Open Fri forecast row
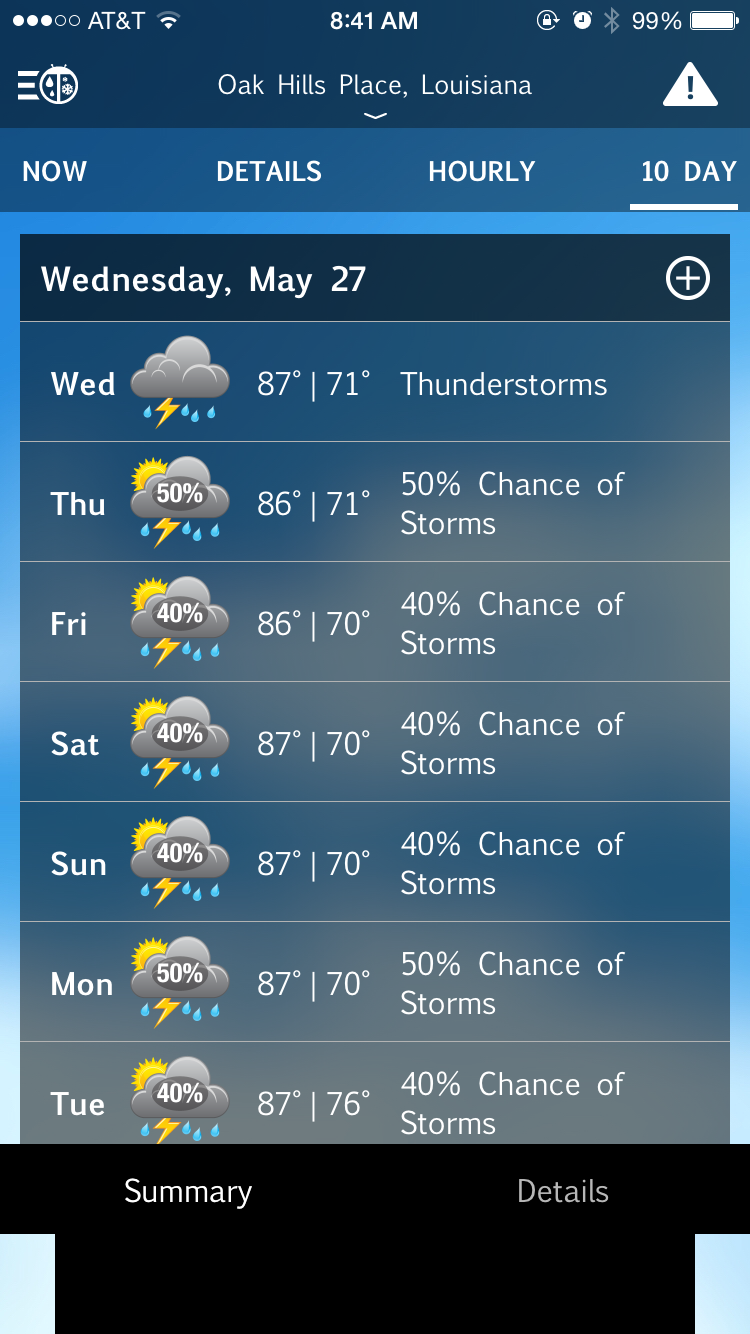The image size is (750, 1334). (x=375, y=622)
